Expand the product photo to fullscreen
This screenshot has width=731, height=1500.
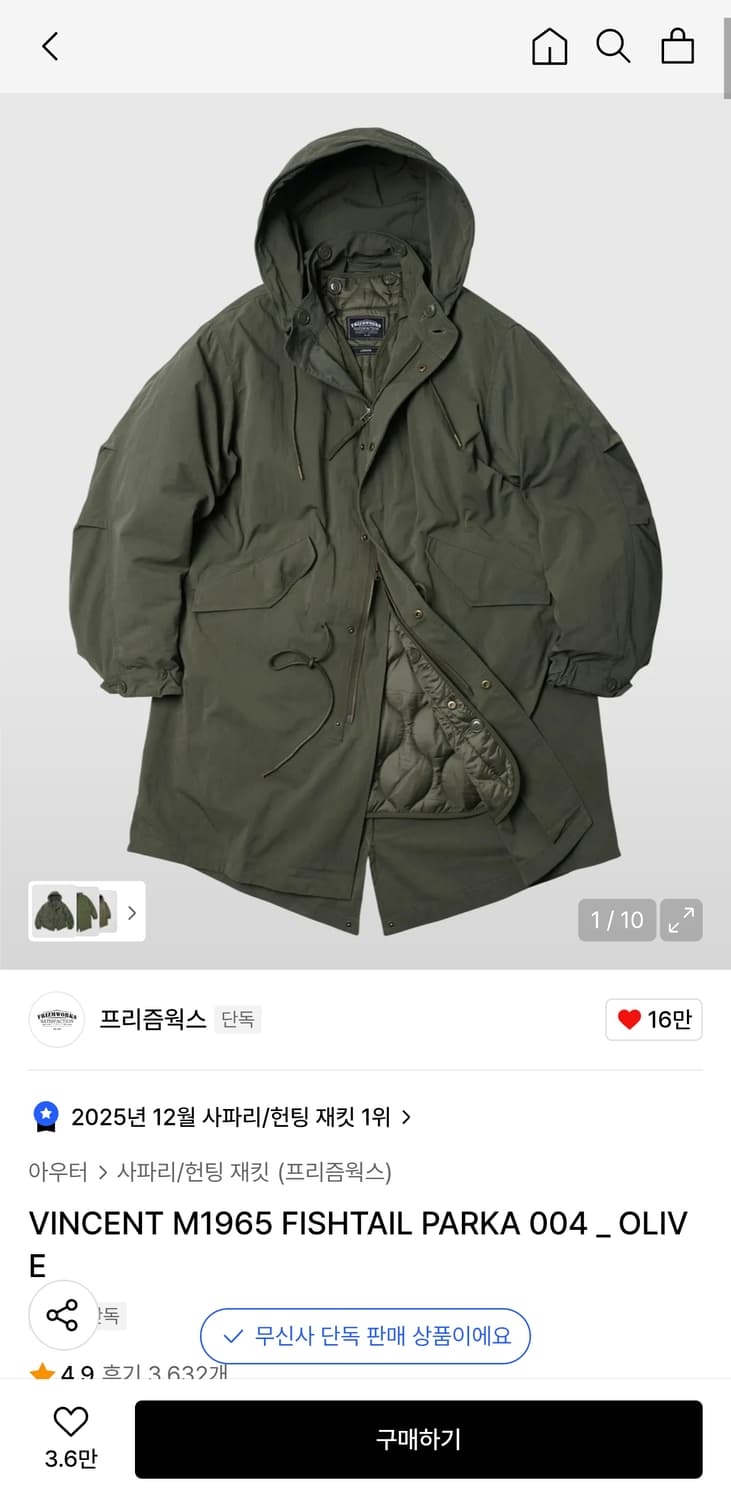(x=681, y=919)
